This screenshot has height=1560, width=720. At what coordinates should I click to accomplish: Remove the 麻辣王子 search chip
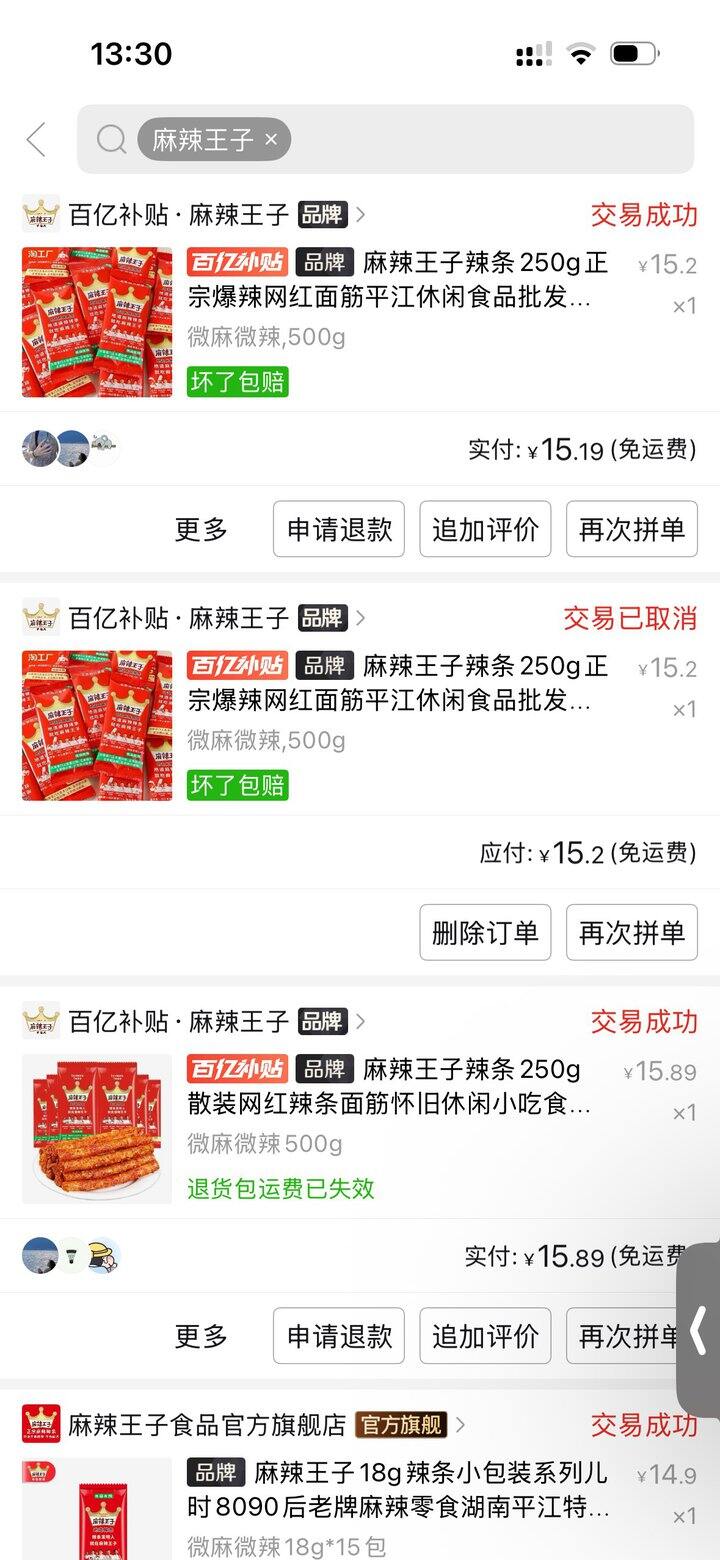pos(270,140)
